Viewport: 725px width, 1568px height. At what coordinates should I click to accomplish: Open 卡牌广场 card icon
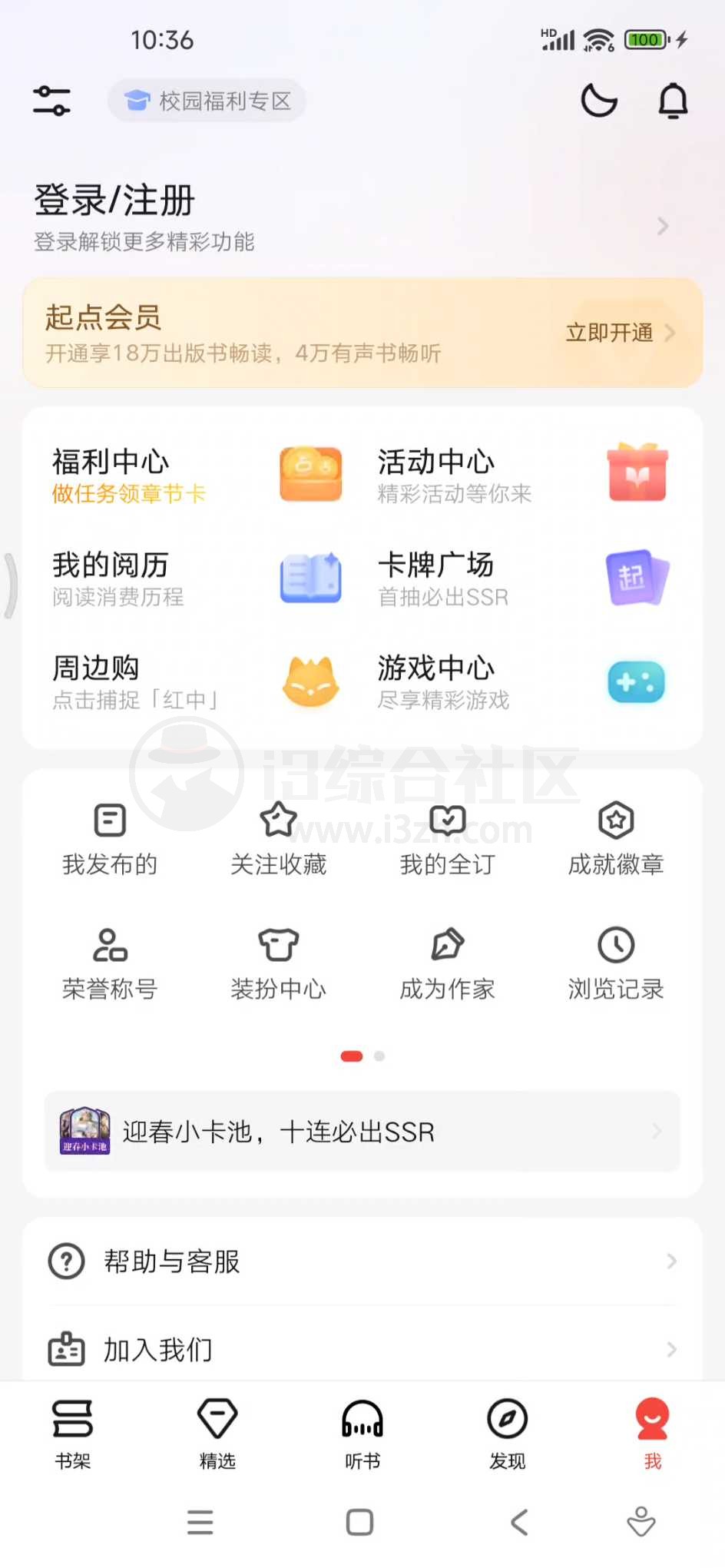(x=637, y=578)
